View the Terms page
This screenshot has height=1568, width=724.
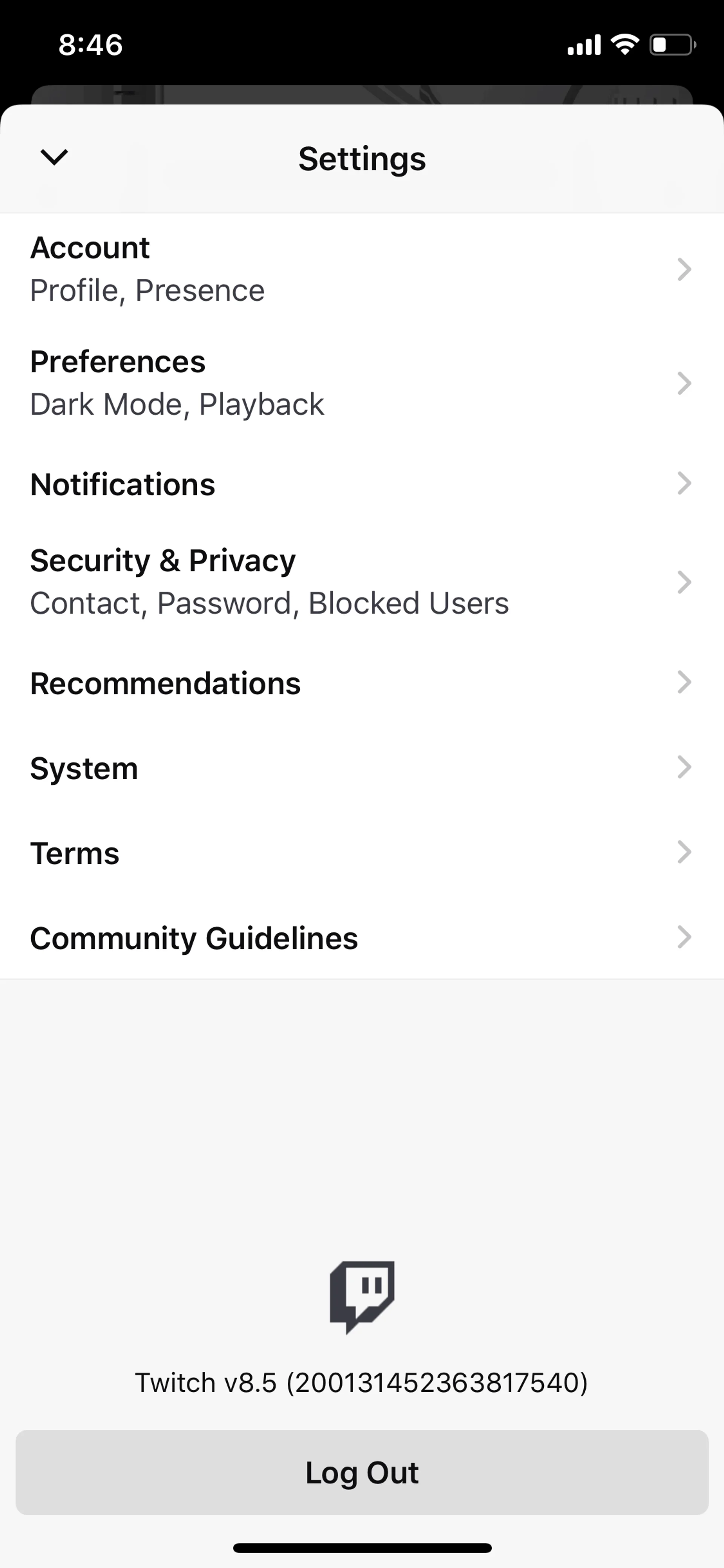[361, 853]
